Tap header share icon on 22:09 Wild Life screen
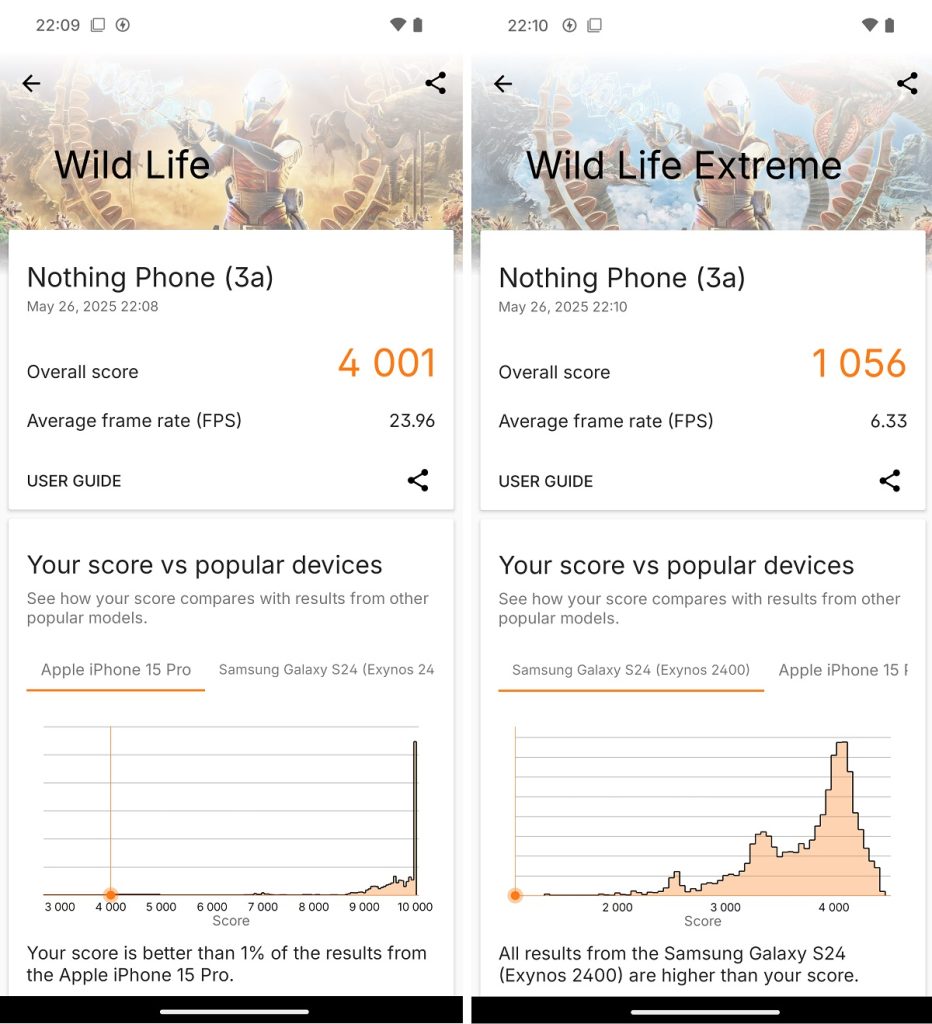 [435, 84]
